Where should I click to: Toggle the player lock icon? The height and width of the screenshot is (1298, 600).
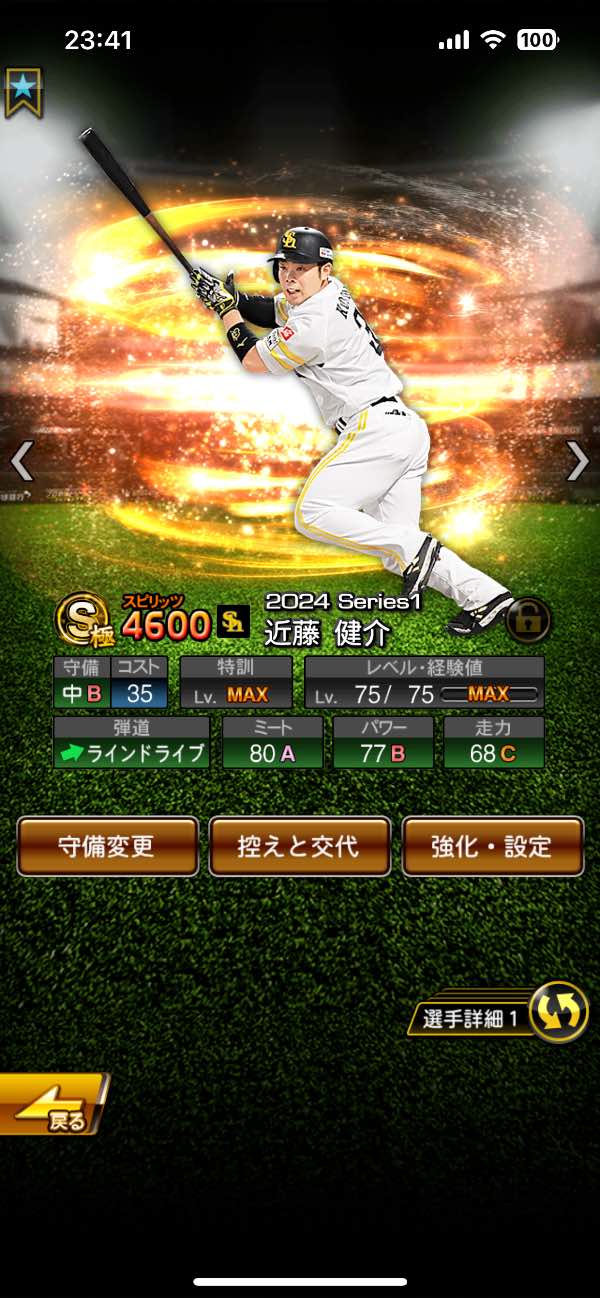click(527, 621)
